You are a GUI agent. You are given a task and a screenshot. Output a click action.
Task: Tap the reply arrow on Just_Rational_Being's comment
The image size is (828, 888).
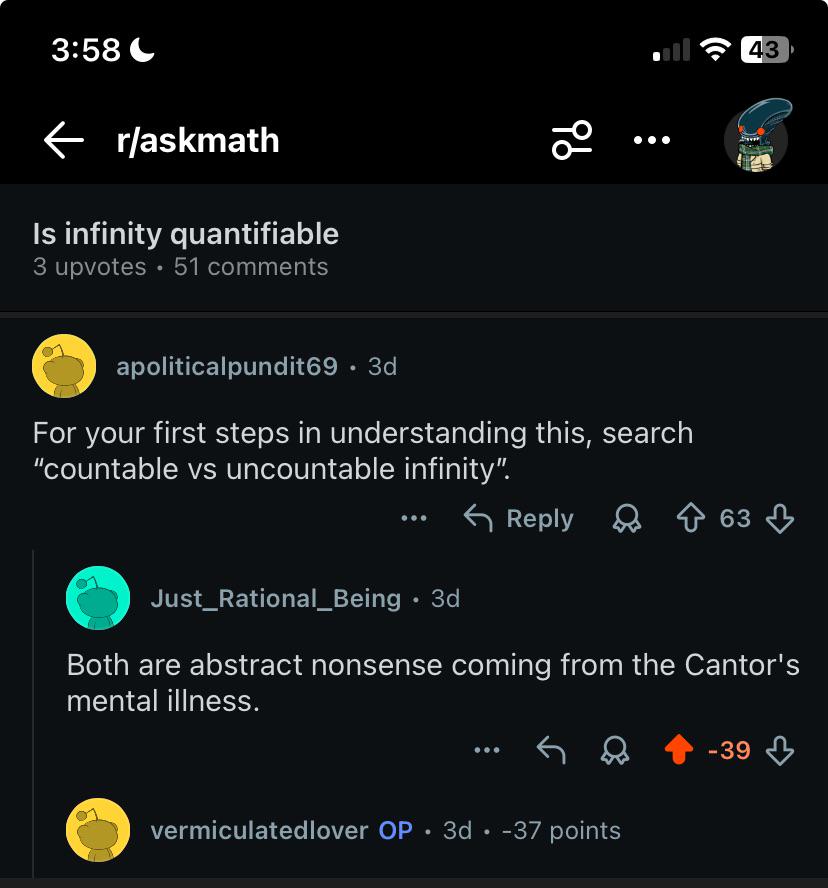click(551, 750)
